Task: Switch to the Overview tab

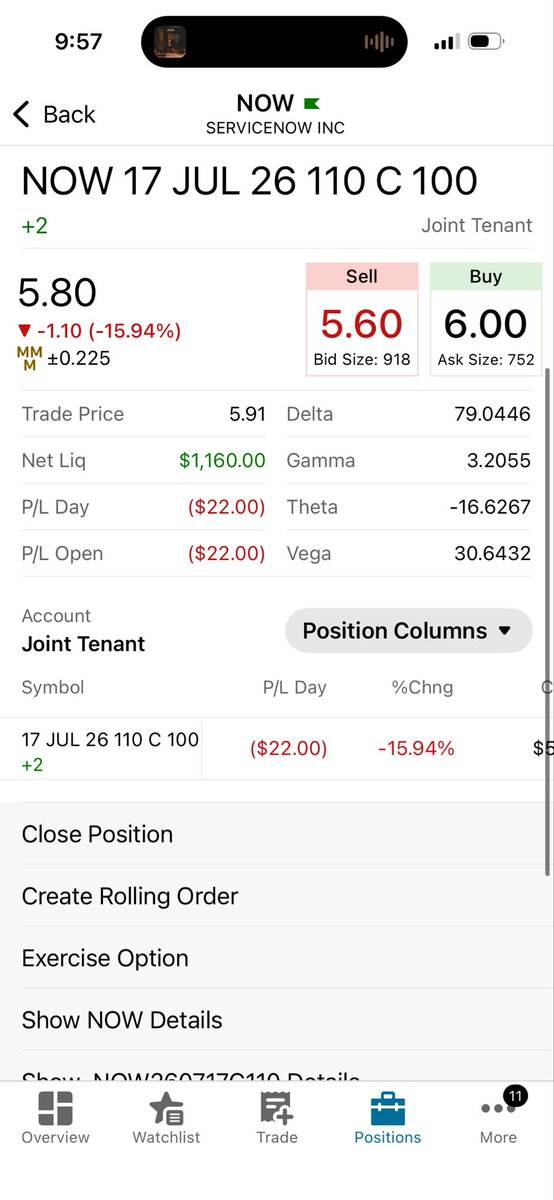Action: pyautogui.click(x=55, y=1118)
